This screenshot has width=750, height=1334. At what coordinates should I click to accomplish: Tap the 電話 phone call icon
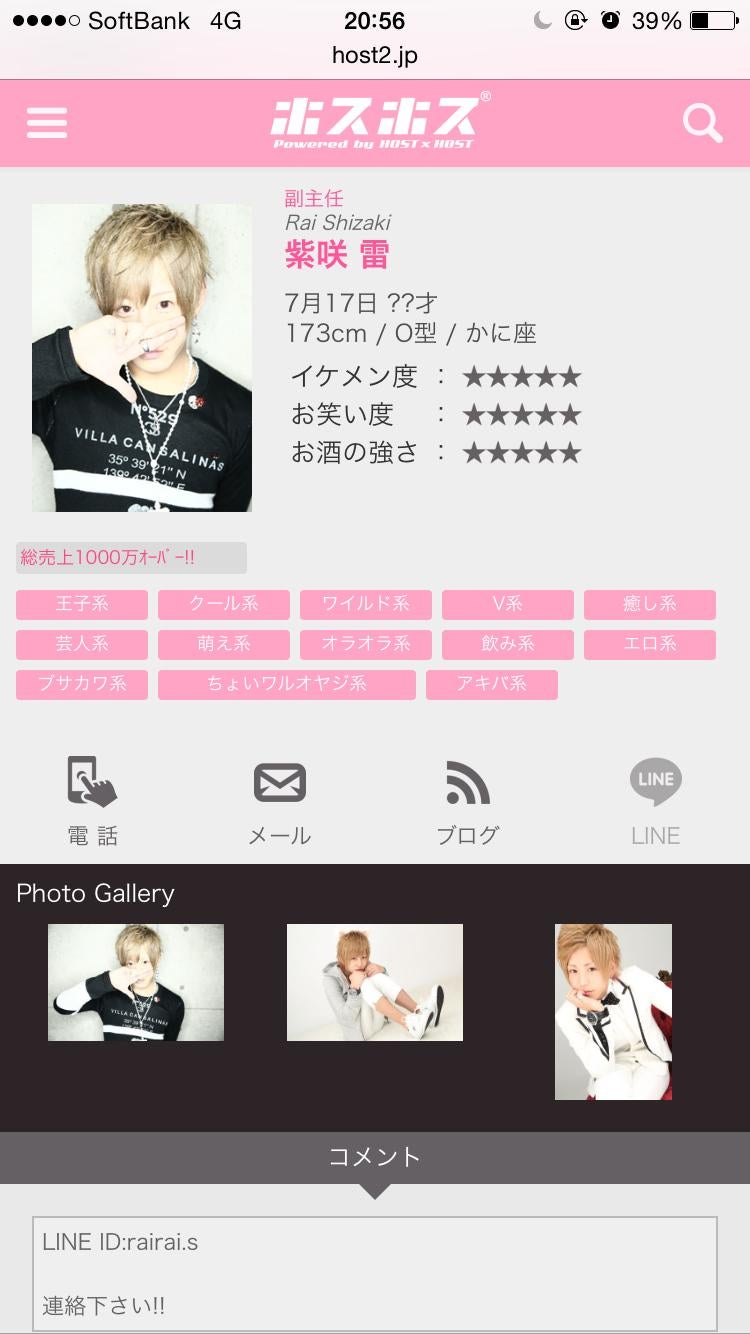click(x=93, y=801)
